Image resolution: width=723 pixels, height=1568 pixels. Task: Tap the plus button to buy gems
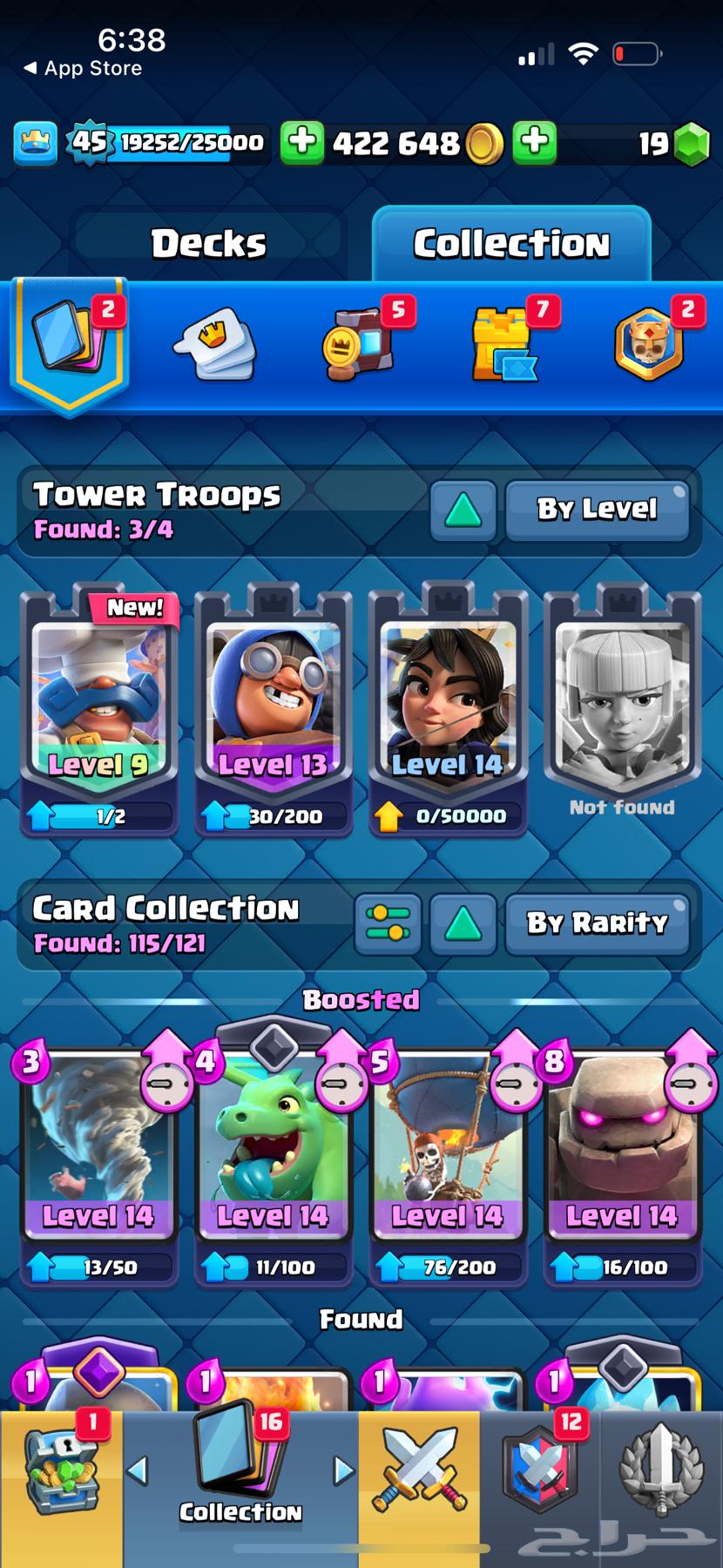pos(534,143)
